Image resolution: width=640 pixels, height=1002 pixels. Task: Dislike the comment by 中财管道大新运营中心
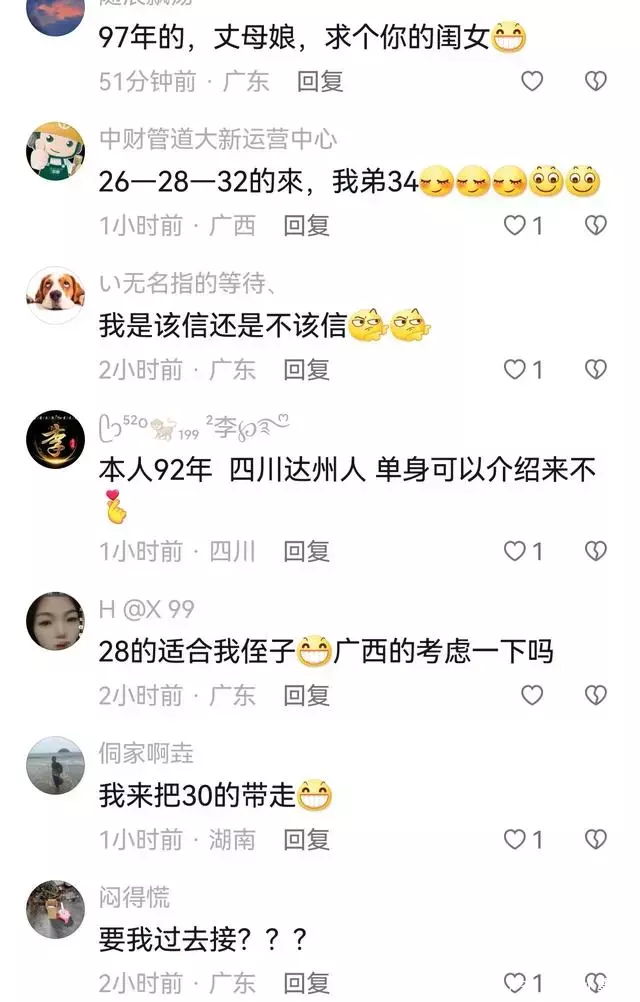pyautogui.click(x=596, y=226)
